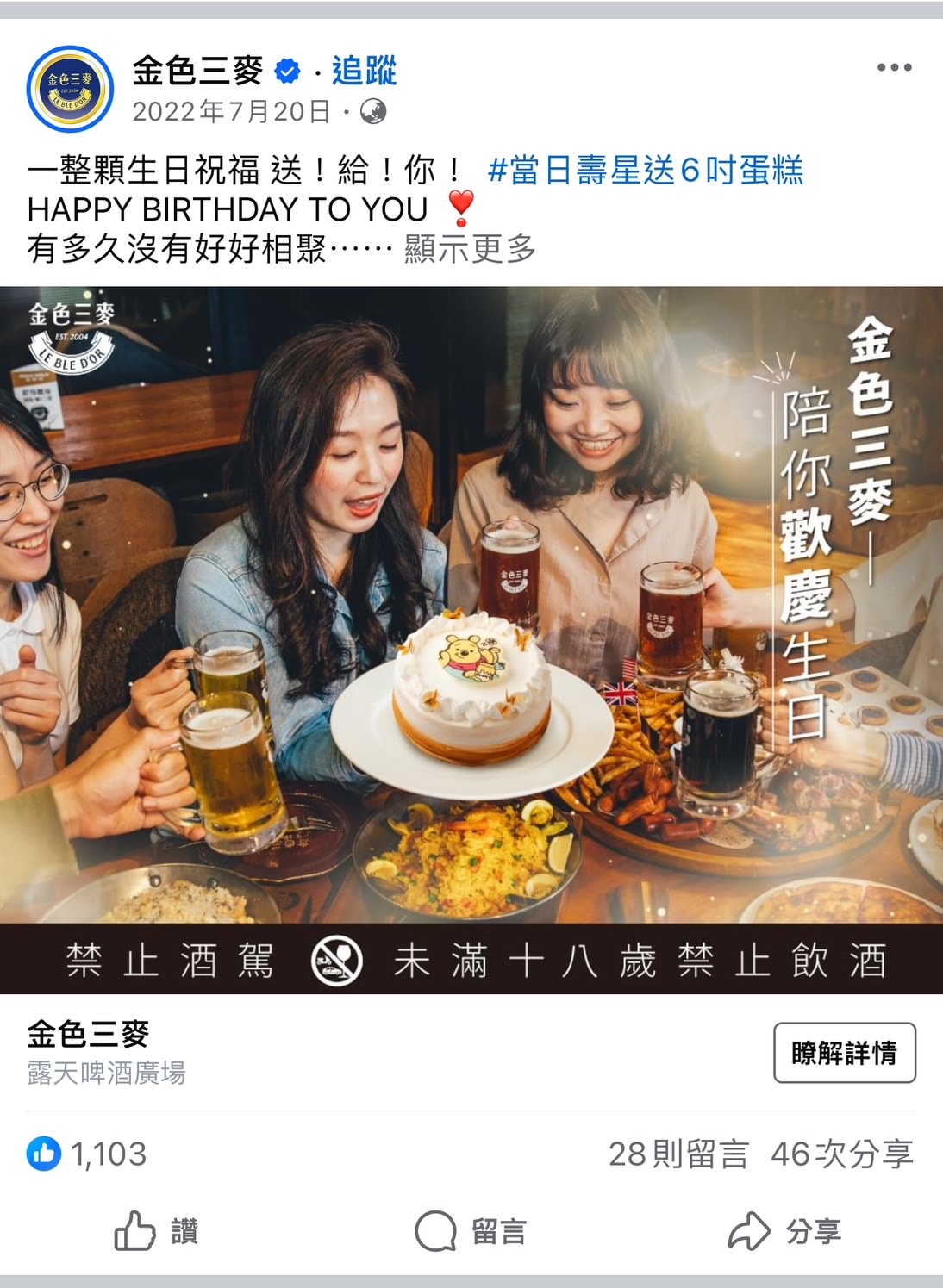Like the post with 讚
943x1288 pixels.
tap(156, 1230)
